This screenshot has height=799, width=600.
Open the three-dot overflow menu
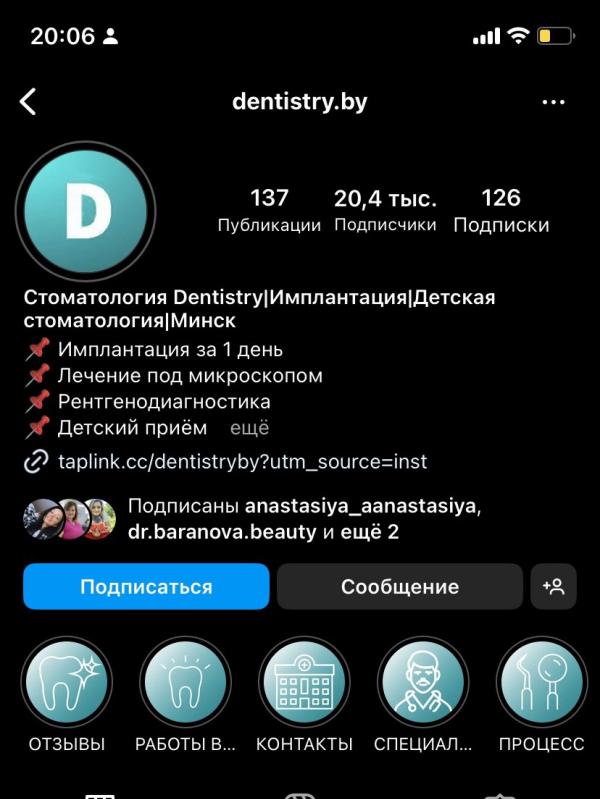coord(553,102)
